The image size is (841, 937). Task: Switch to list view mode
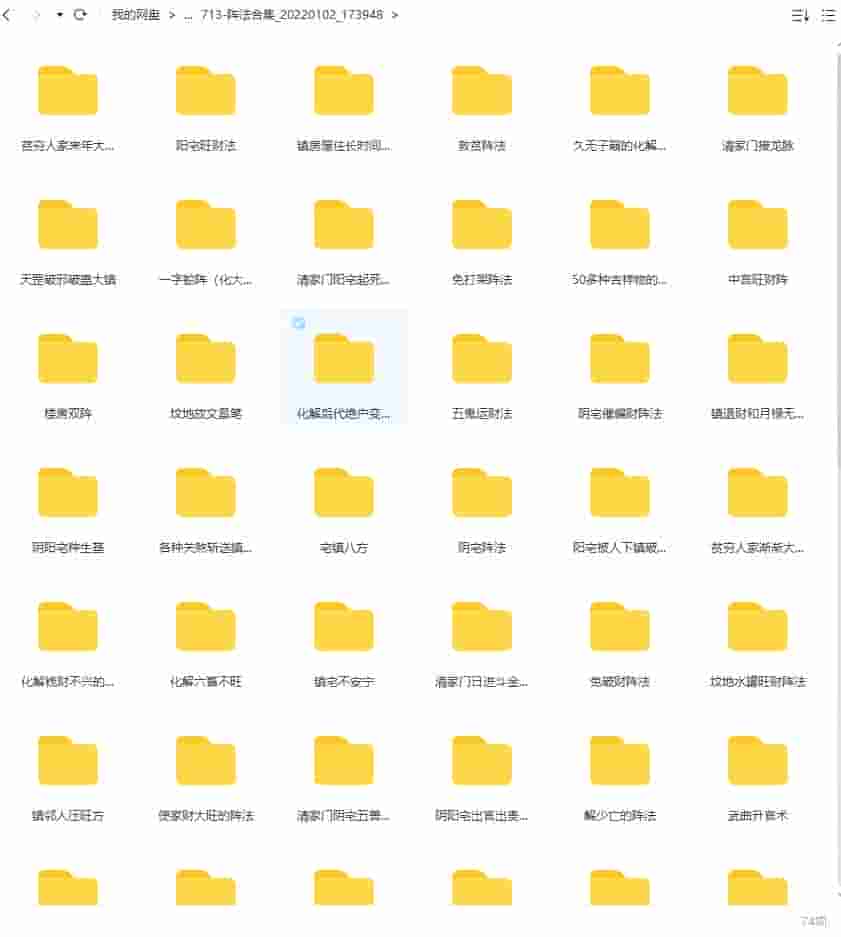tap(829, 15)
